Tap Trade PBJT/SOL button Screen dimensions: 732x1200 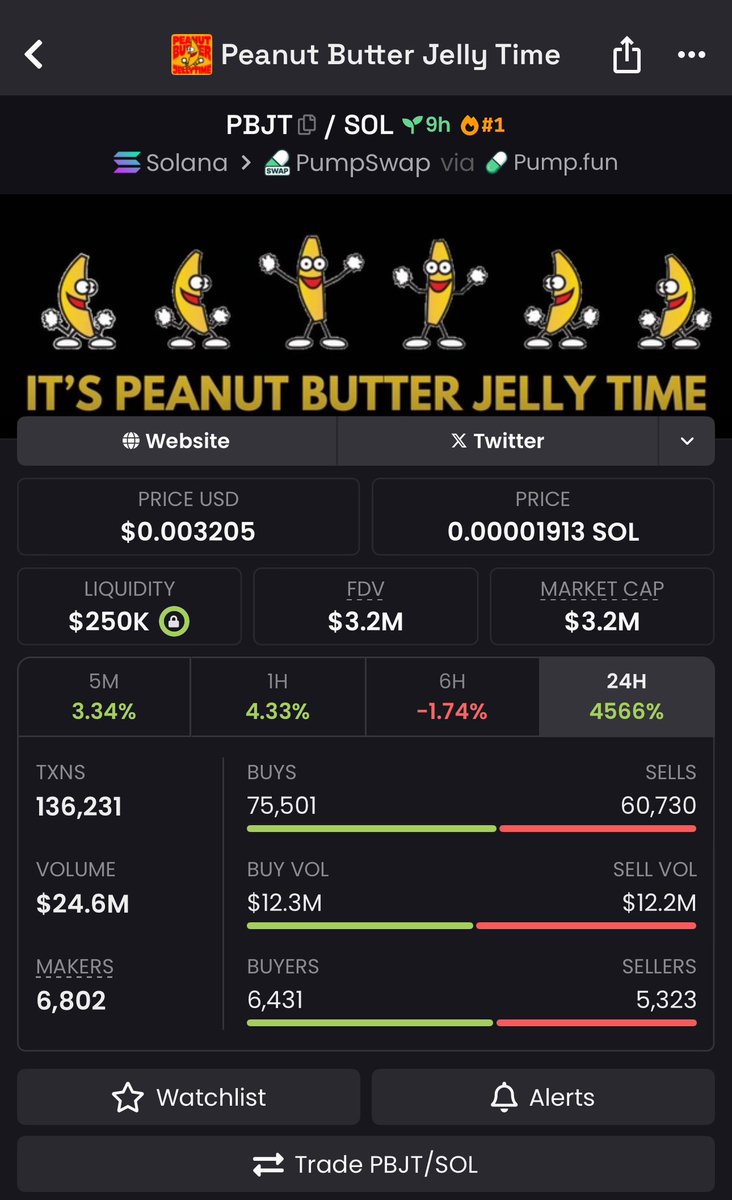coord(366,1164)
